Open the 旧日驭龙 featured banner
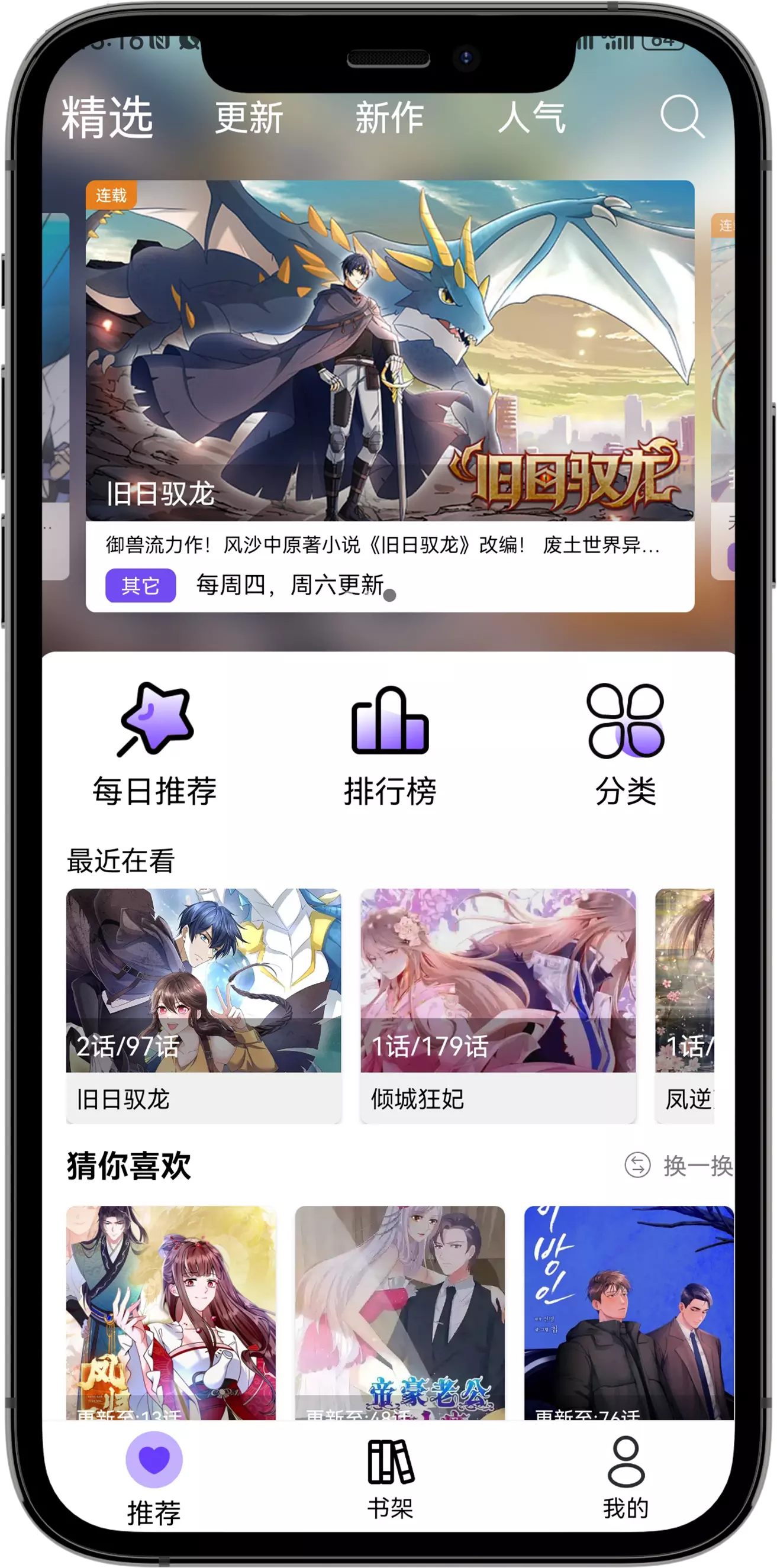Screen dimensions: 777x1568 390,396
